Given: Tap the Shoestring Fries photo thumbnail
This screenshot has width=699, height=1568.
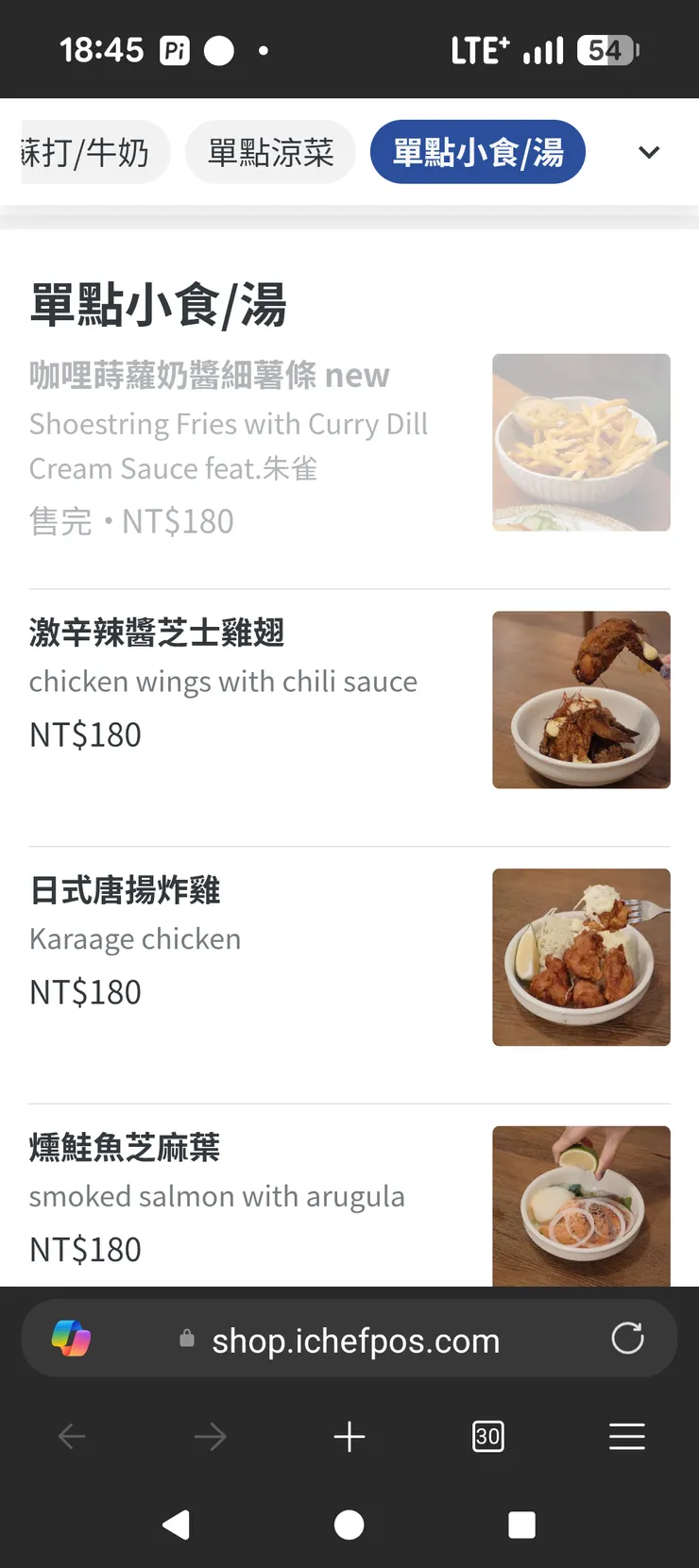Looking at the screenshot, I should (x=580, y=442).
